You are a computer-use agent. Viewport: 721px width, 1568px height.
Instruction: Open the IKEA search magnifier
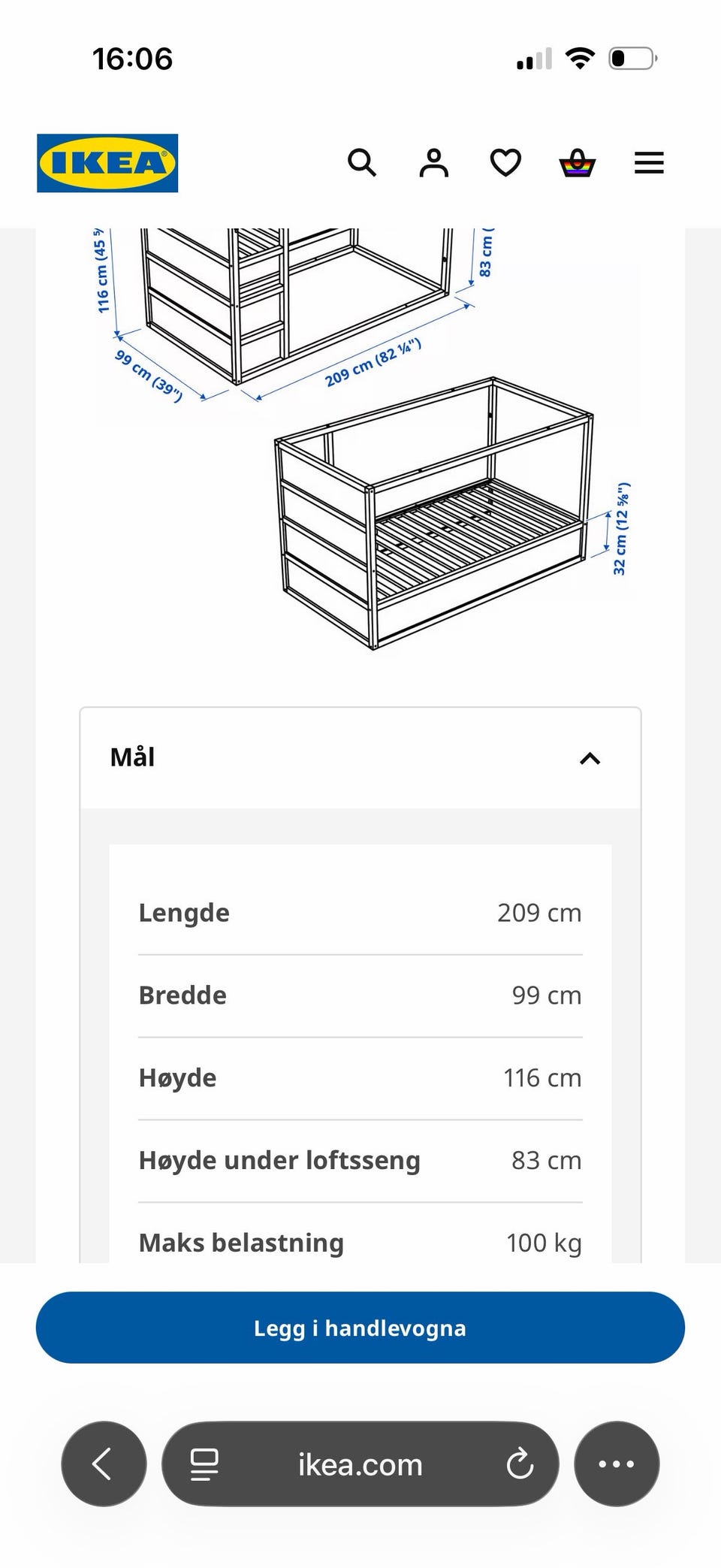click(362, 162)
